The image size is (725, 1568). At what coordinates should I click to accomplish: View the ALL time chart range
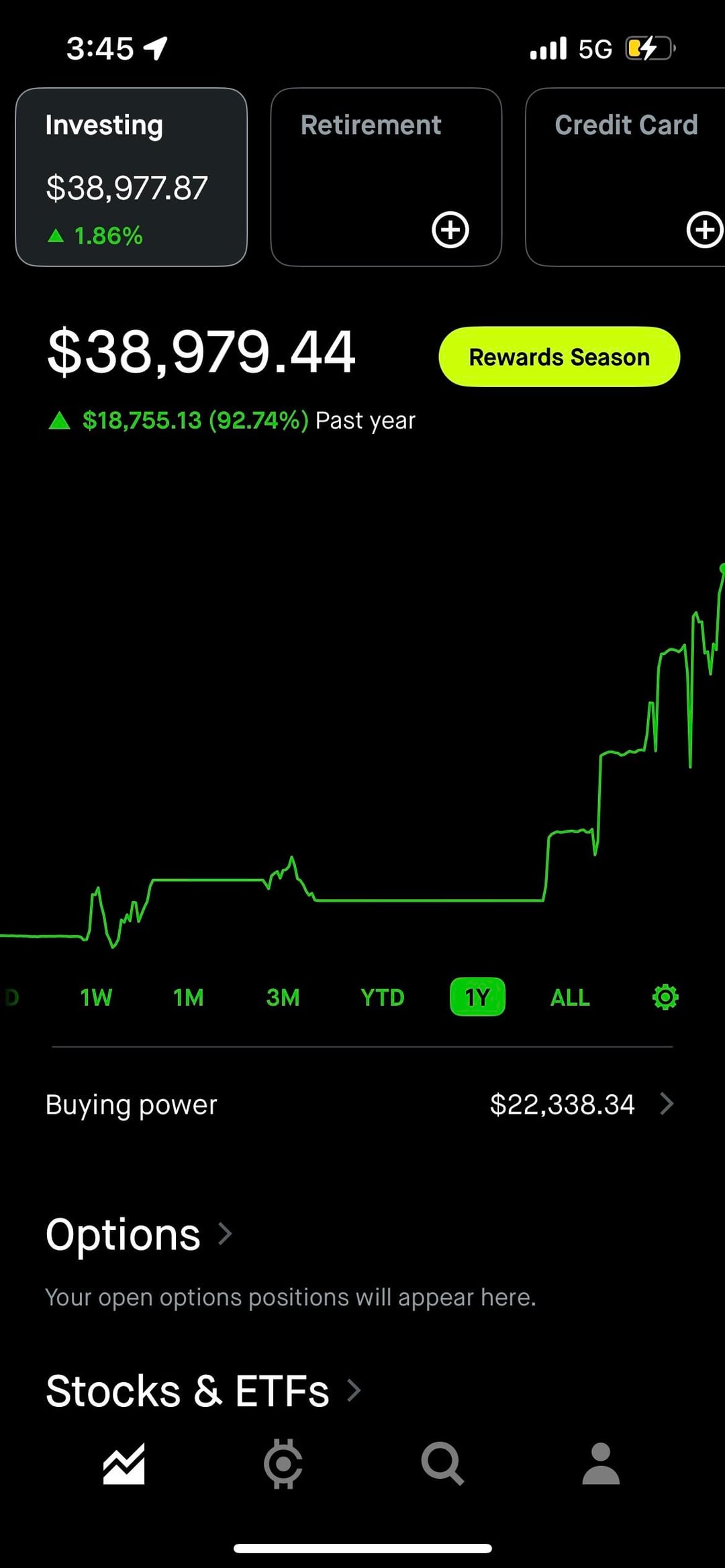click(x=570, y=998)
